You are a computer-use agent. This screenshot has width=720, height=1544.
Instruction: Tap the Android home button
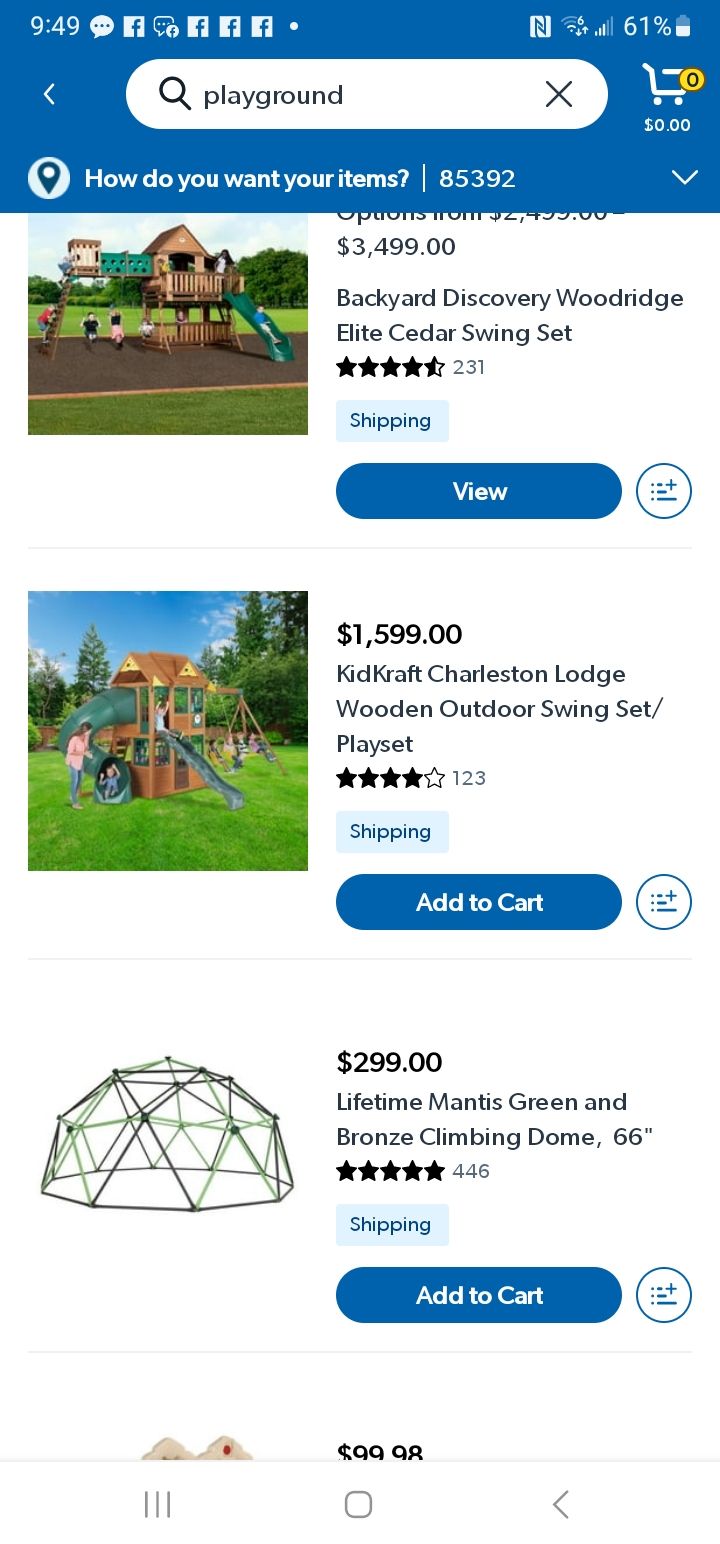point(358,1503)
